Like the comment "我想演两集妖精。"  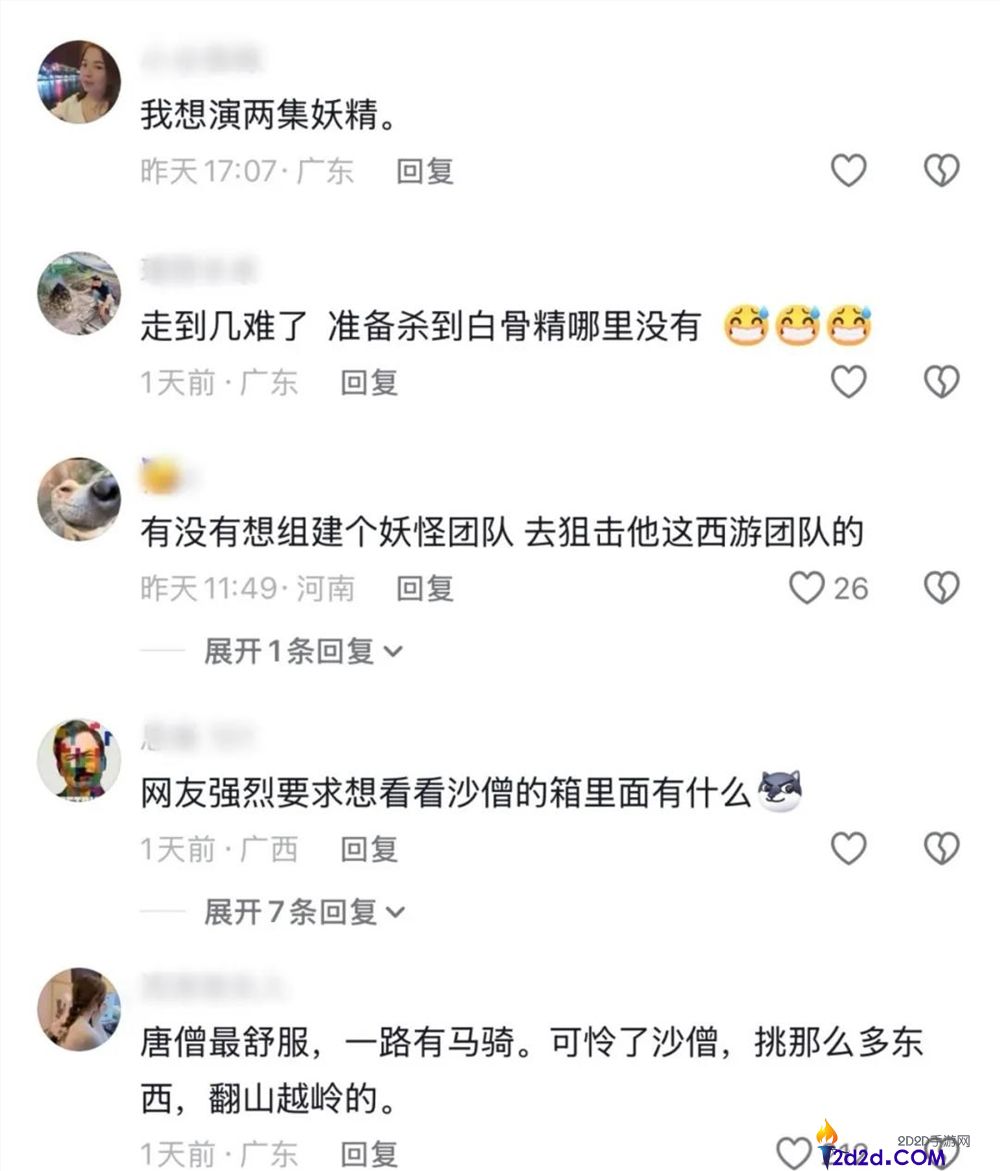click(848, 171)
